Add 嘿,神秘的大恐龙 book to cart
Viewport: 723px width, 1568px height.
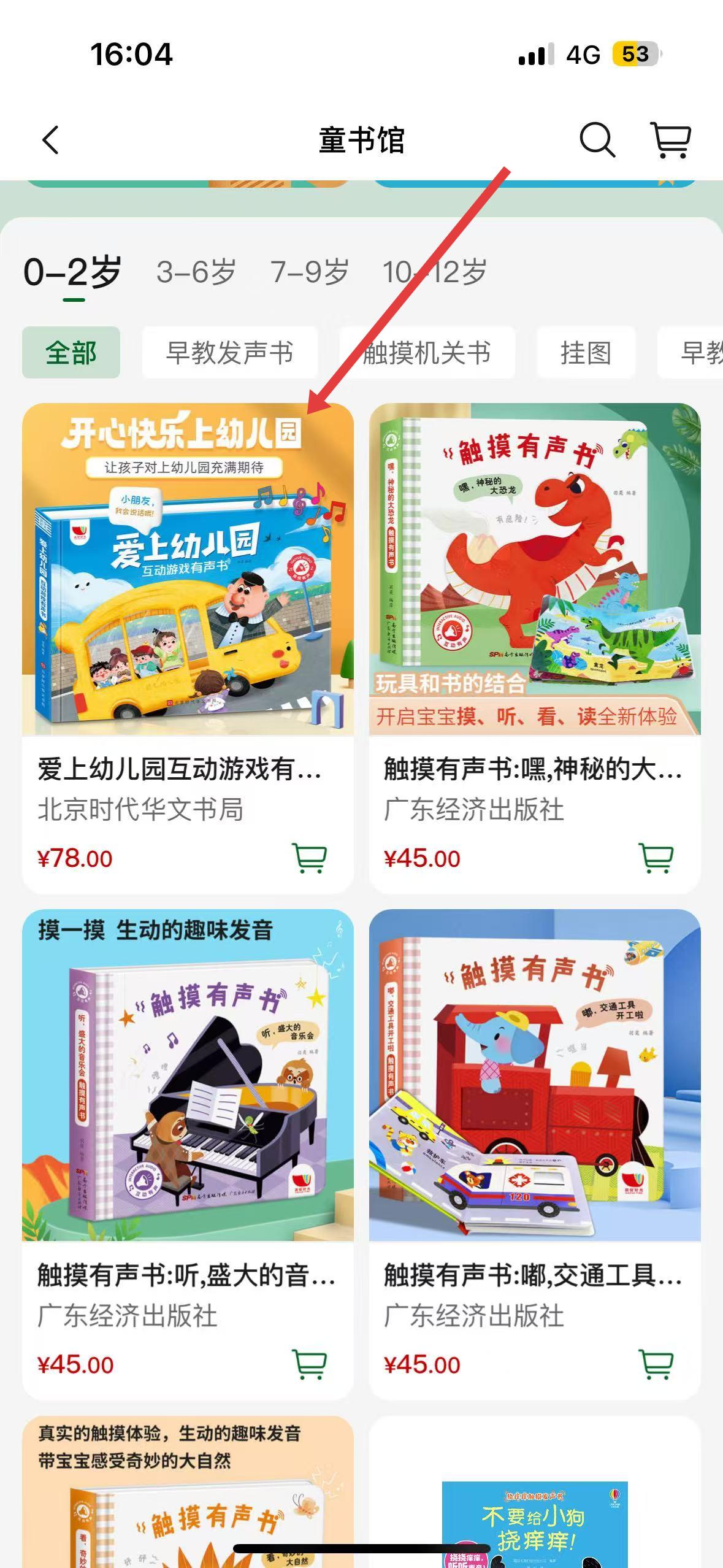[656, 858]
